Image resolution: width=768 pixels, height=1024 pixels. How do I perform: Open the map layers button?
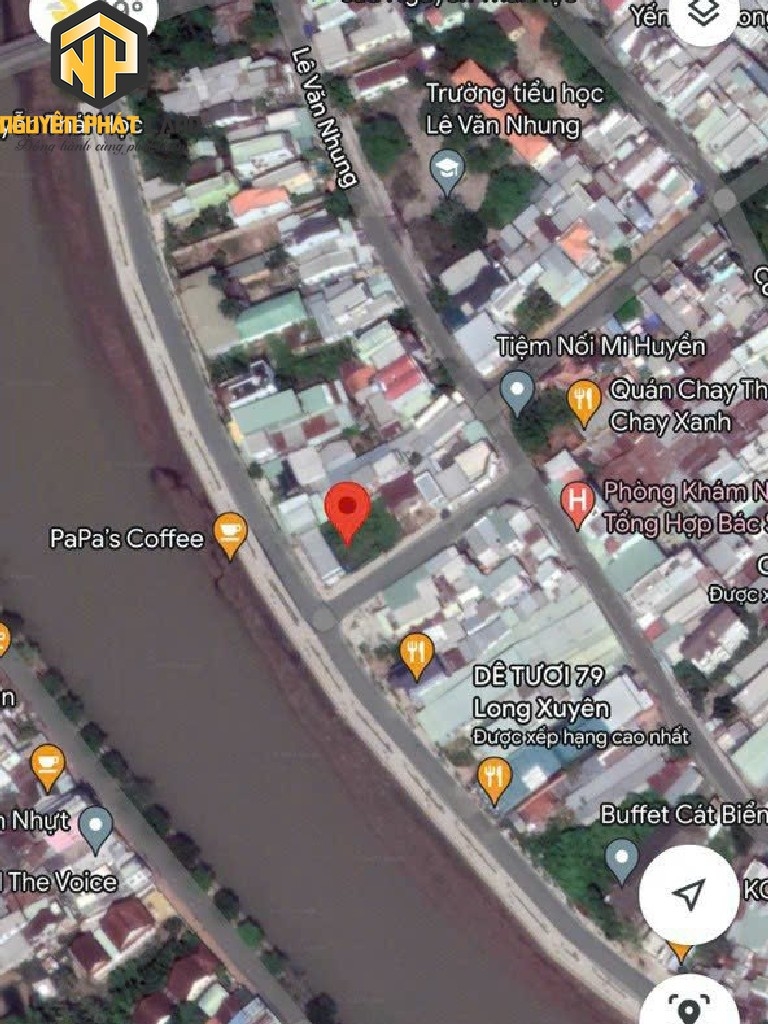(x=704, y=12)
